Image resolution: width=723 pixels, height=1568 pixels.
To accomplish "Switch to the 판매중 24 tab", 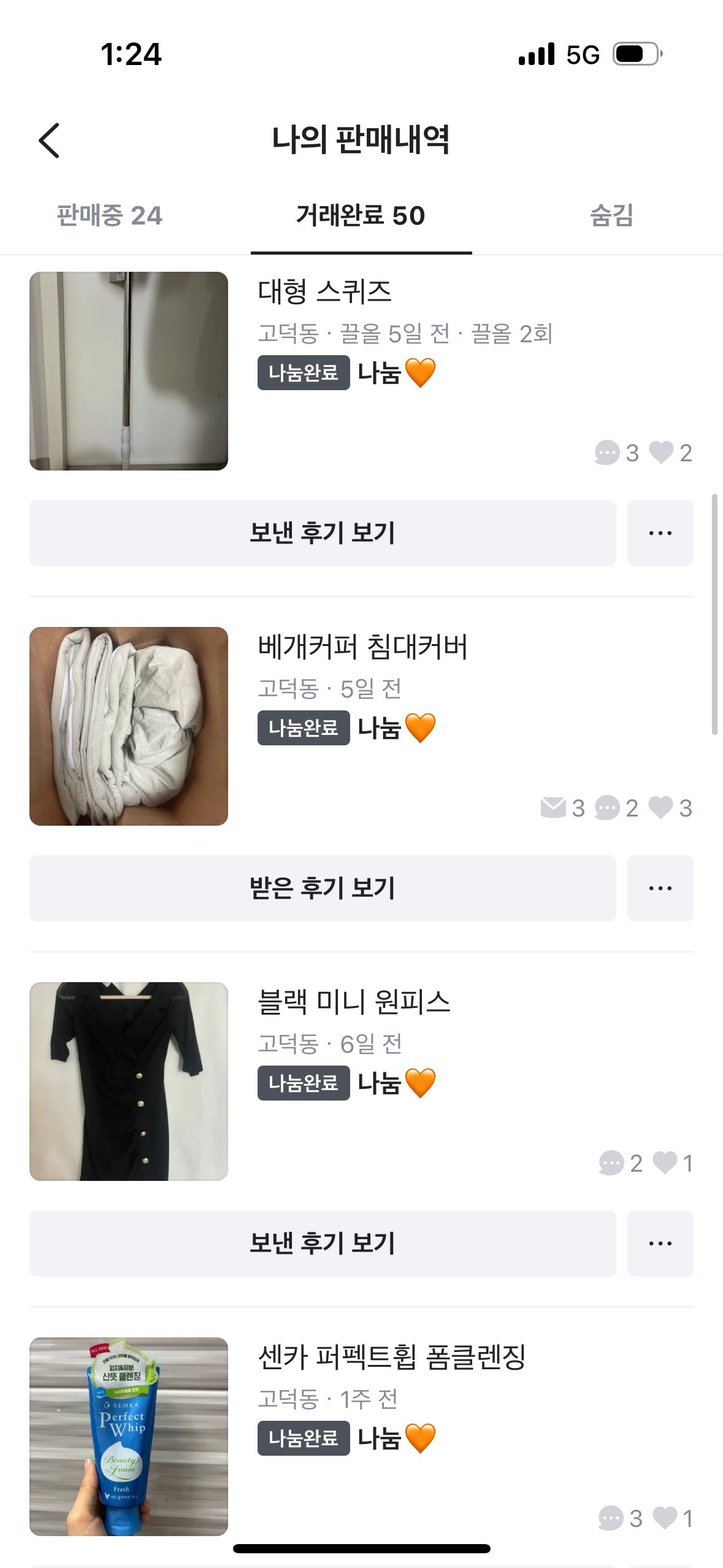I will point(109,216).
